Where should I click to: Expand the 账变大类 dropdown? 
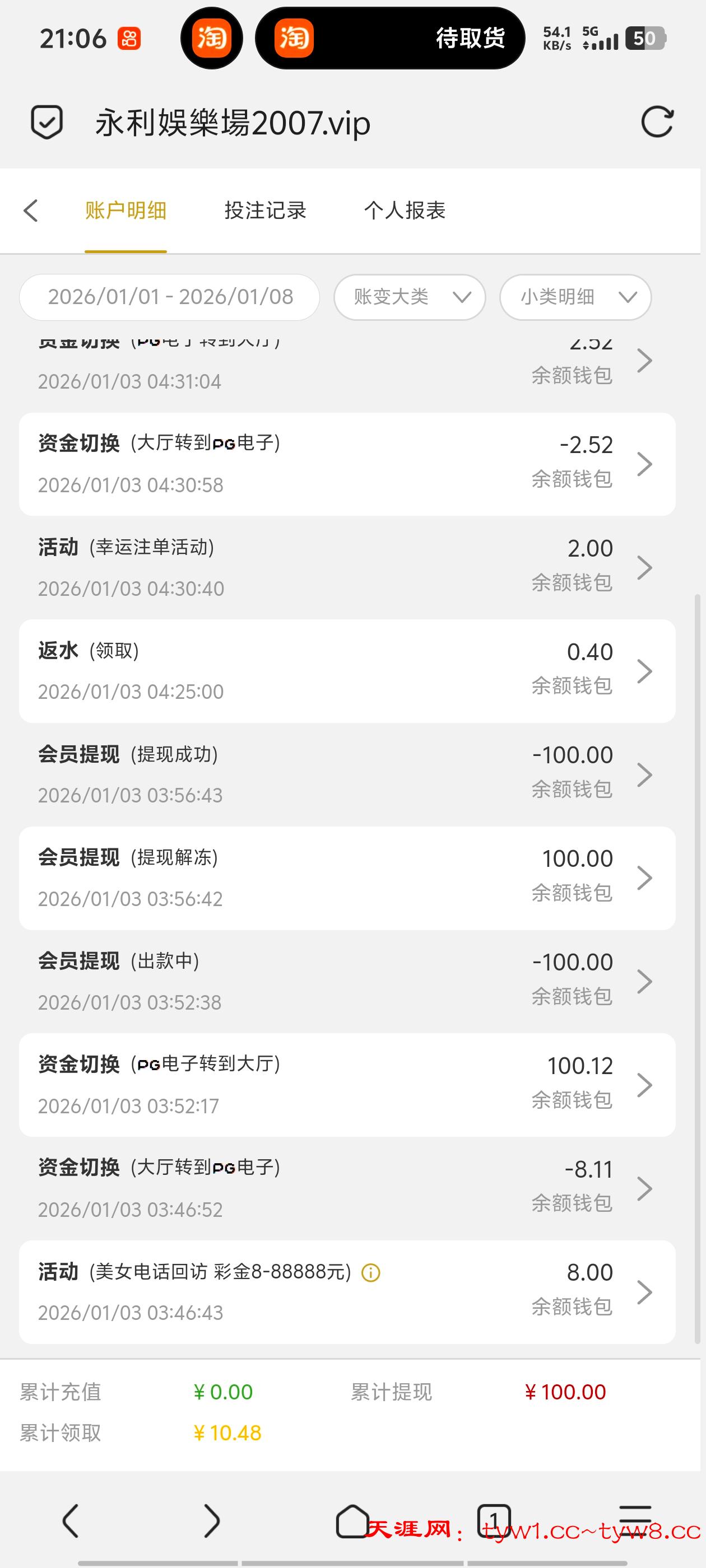point(410,297)
